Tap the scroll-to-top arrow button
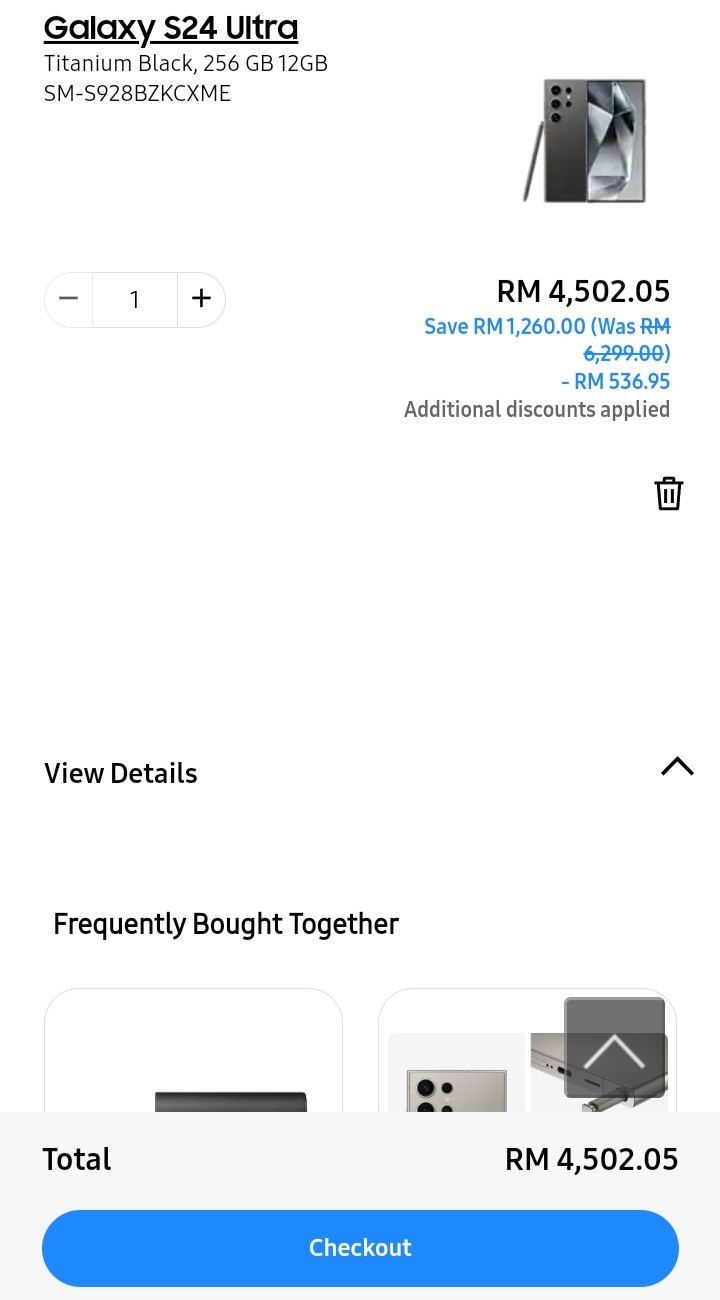720x1300 pixels. tap(615, 1048)
